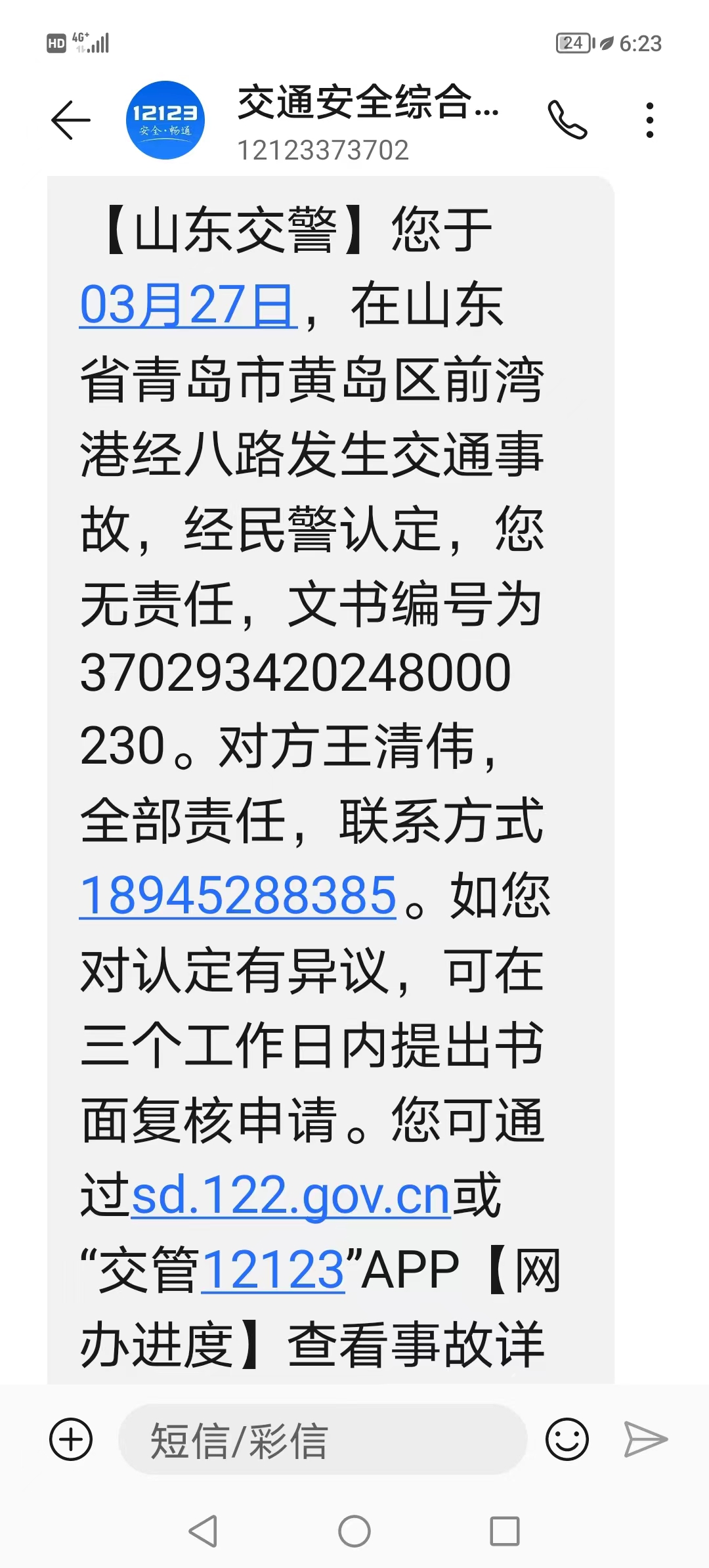709x1568 pixels.
Task: Call the sender 12123373702
Action: coord(567,120)
